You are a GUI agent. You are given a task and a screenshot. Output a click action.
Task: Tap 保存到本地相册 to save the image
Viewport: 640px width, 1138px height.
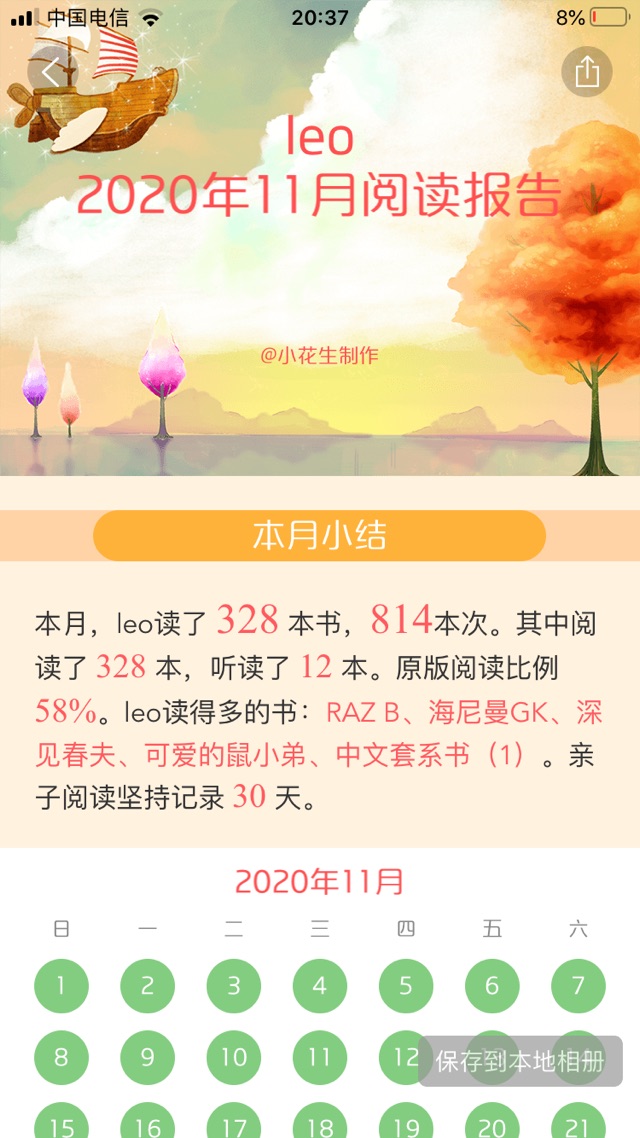click(520, 1061)
